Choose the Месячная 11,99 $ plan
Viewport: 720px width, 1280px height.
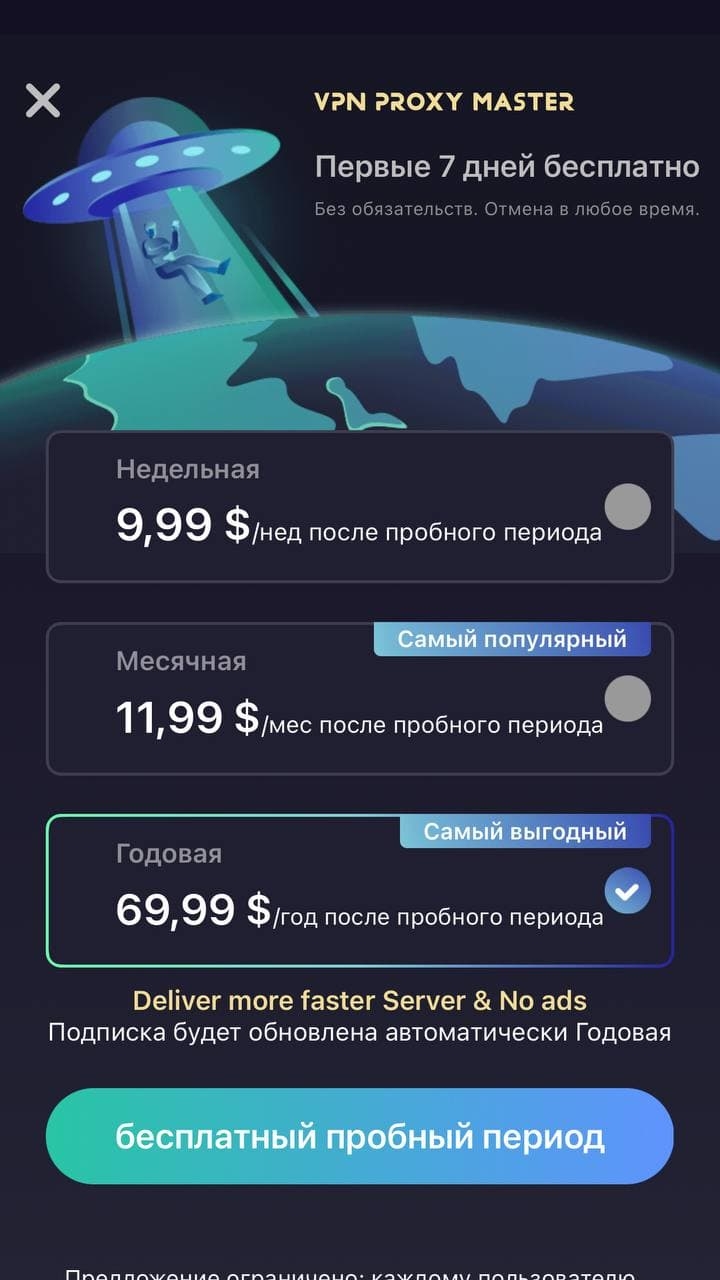click(x=360, y=699)
